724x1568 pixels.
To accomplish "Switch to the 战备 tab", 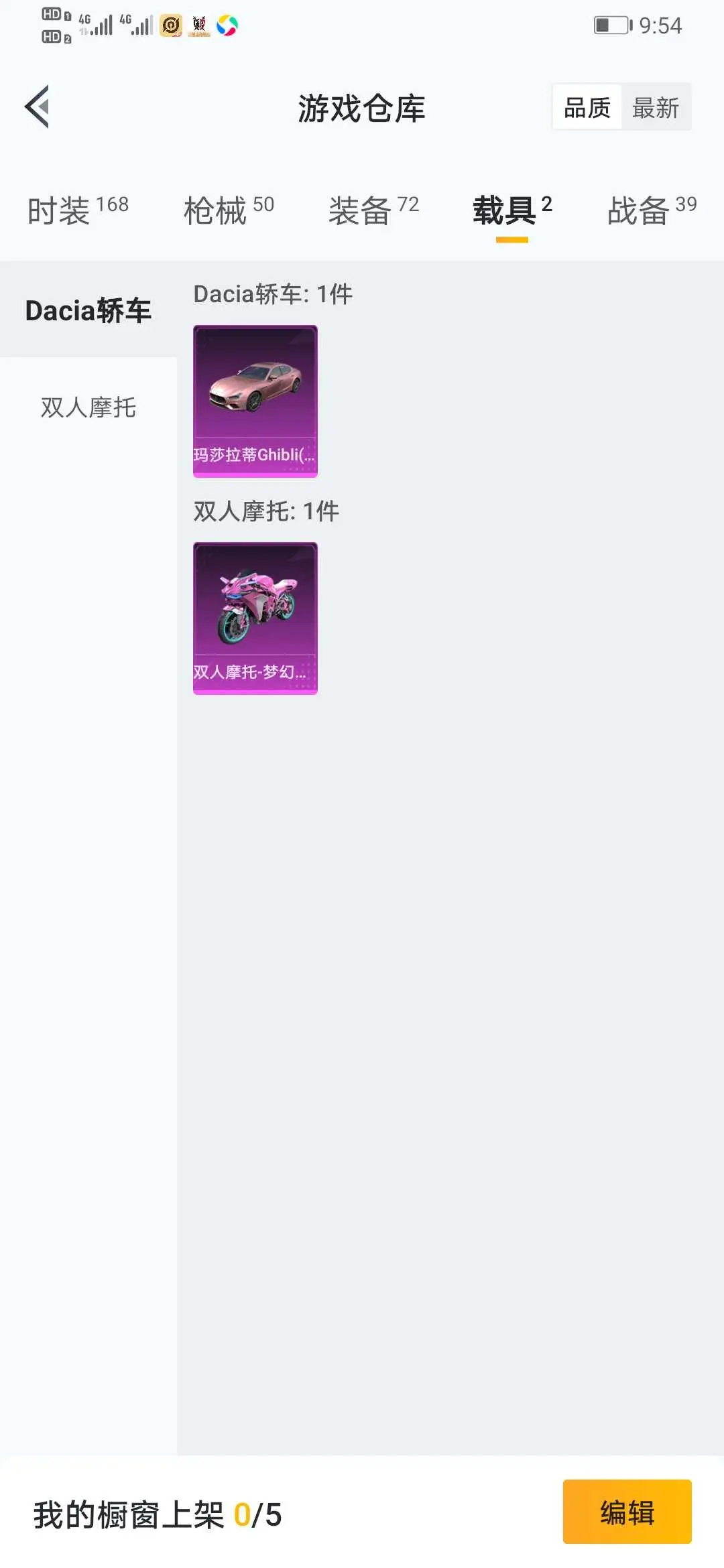I will [x=652, y=210].
